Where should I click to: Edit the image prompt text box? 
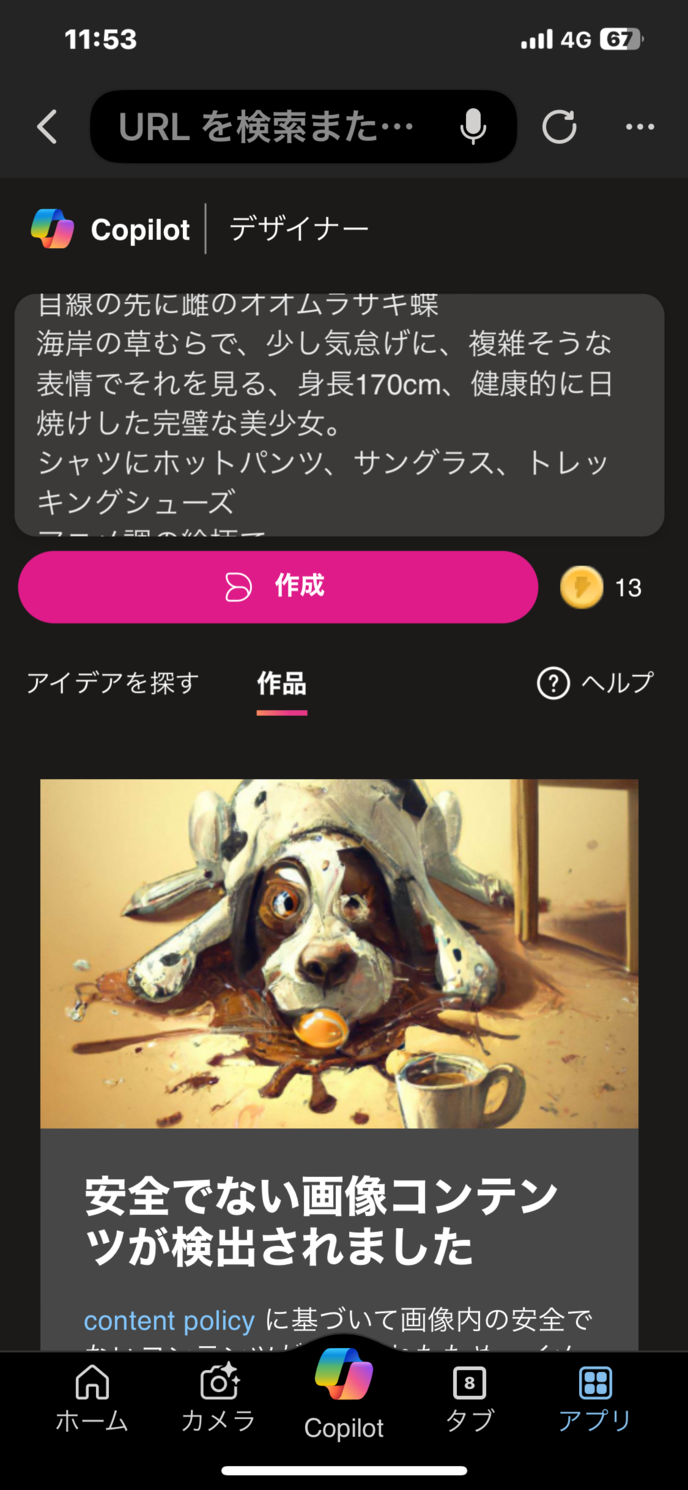339,415
